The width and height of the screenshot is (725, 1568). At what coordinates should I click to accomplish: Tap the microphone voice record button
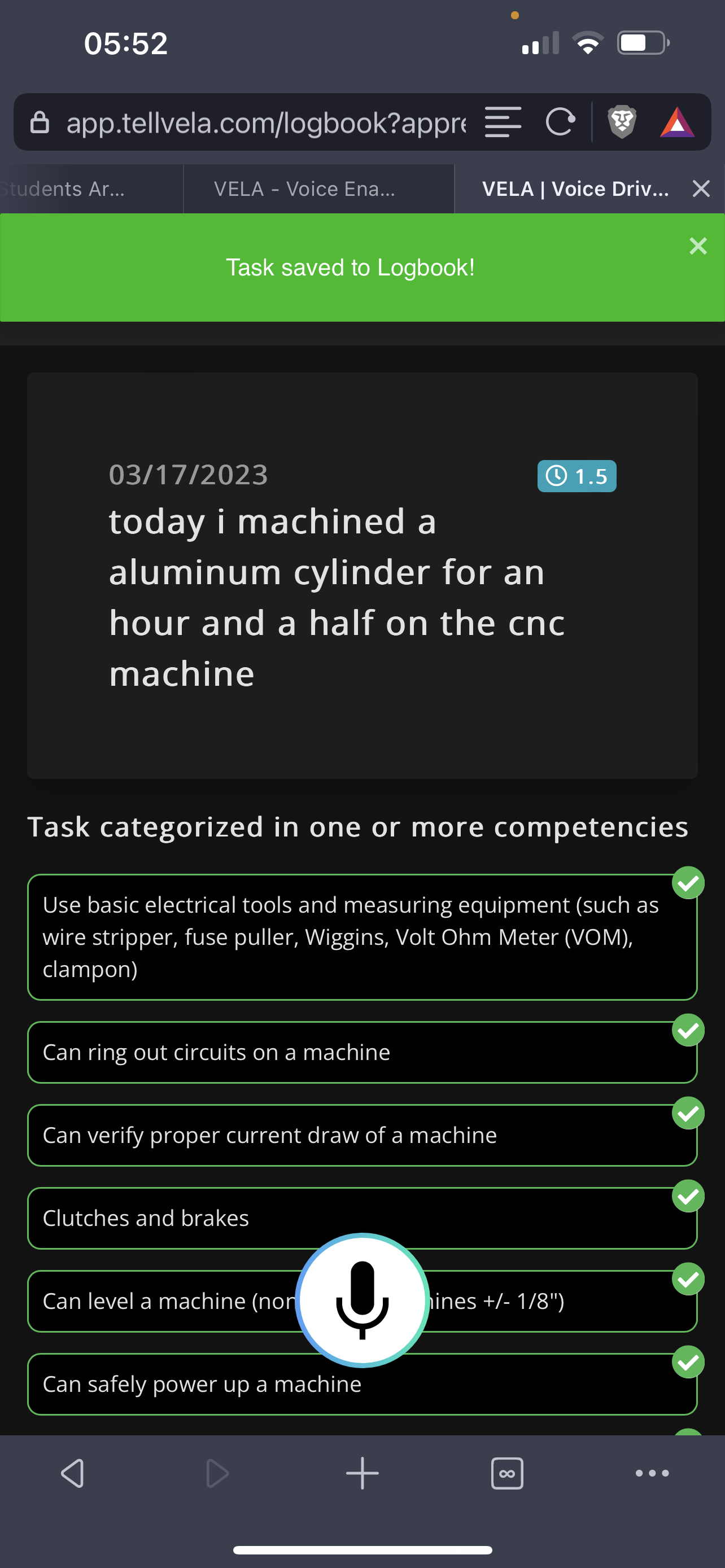coord(362,1299)
